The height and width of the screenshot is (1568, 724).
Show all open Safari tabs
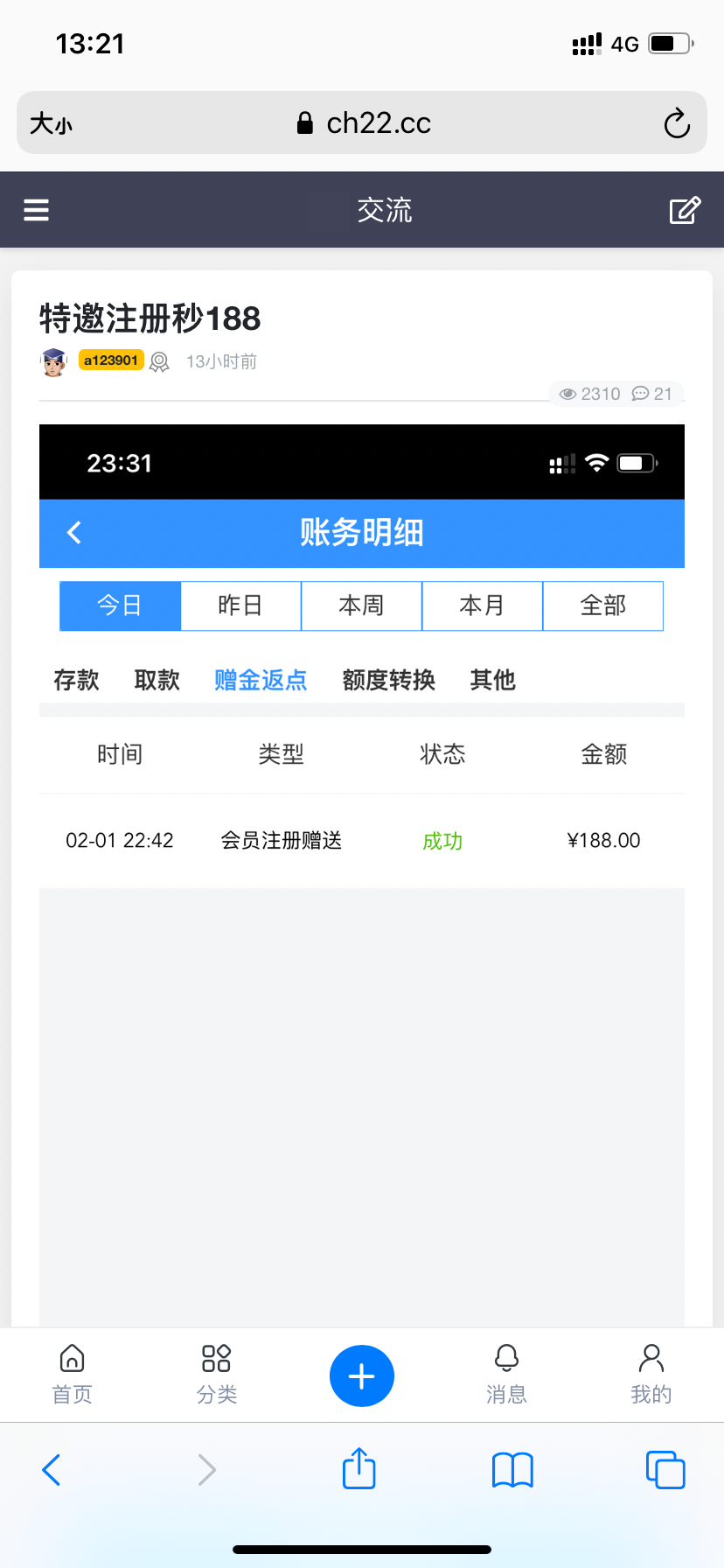click(665, 1470)
